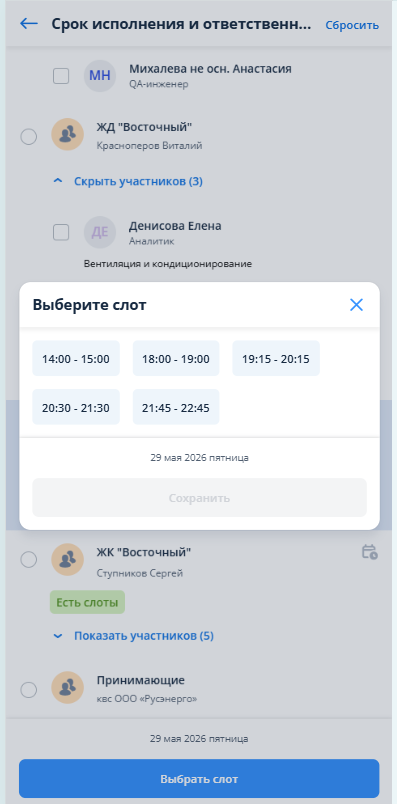Select the Принимающие radio button

(28, 690)
